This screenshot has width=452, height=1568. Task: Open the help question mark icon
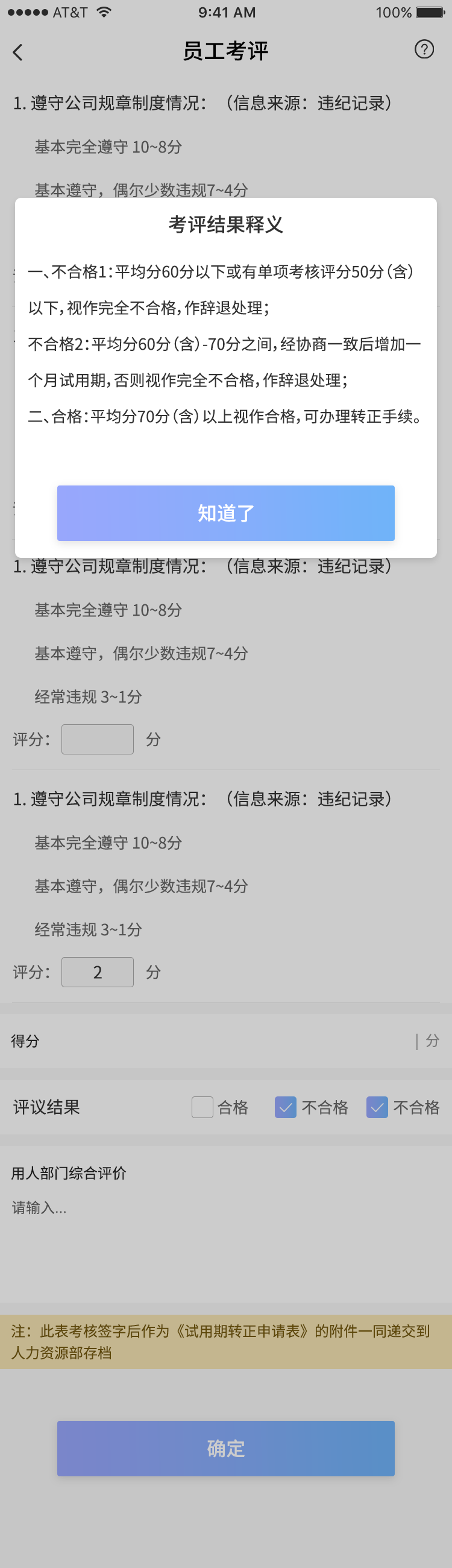click(424, 49)
